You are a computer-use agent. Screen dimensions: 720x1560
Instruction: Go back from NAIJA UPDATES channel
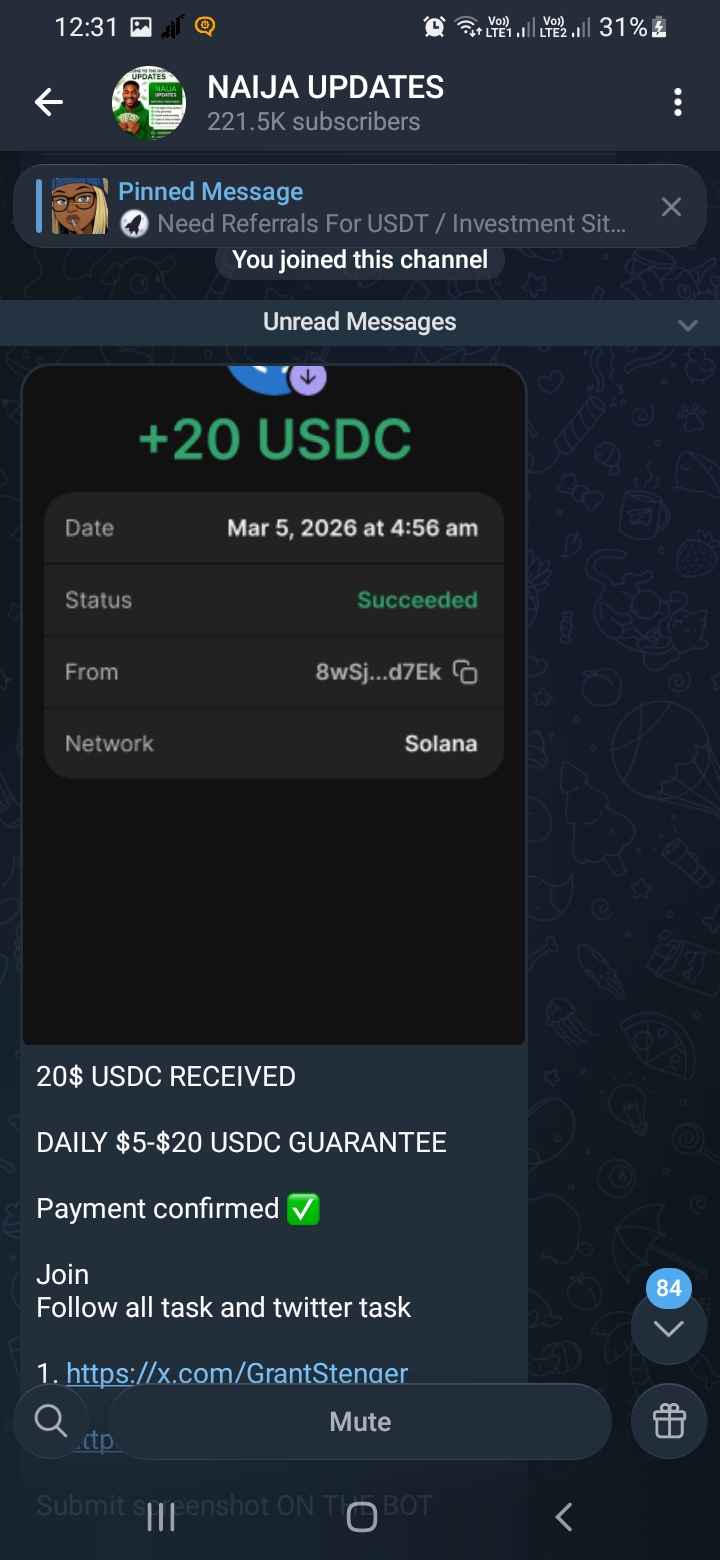[48, 102]
